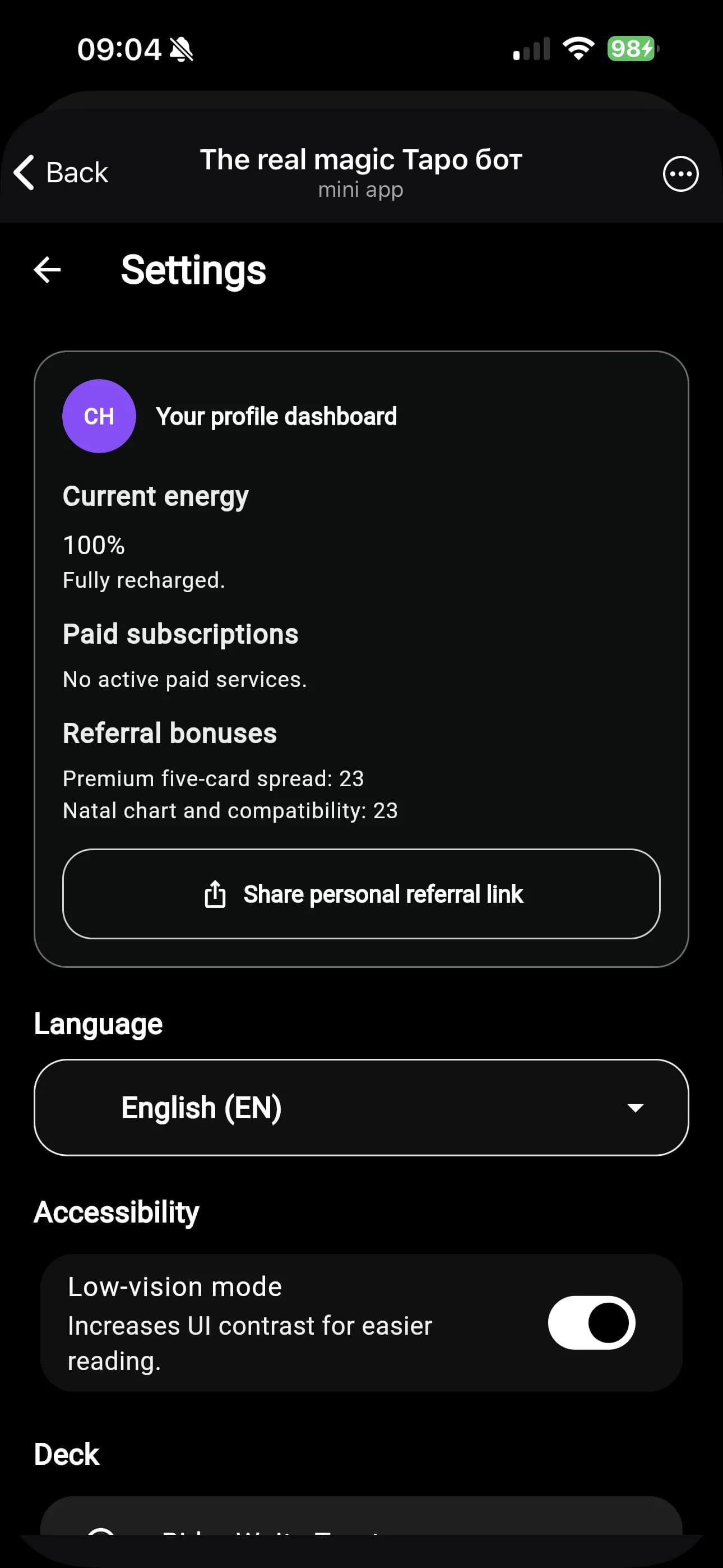Open Your profile dashboard
Viewport: 723px width, 1568px height.
coord(276,416)
